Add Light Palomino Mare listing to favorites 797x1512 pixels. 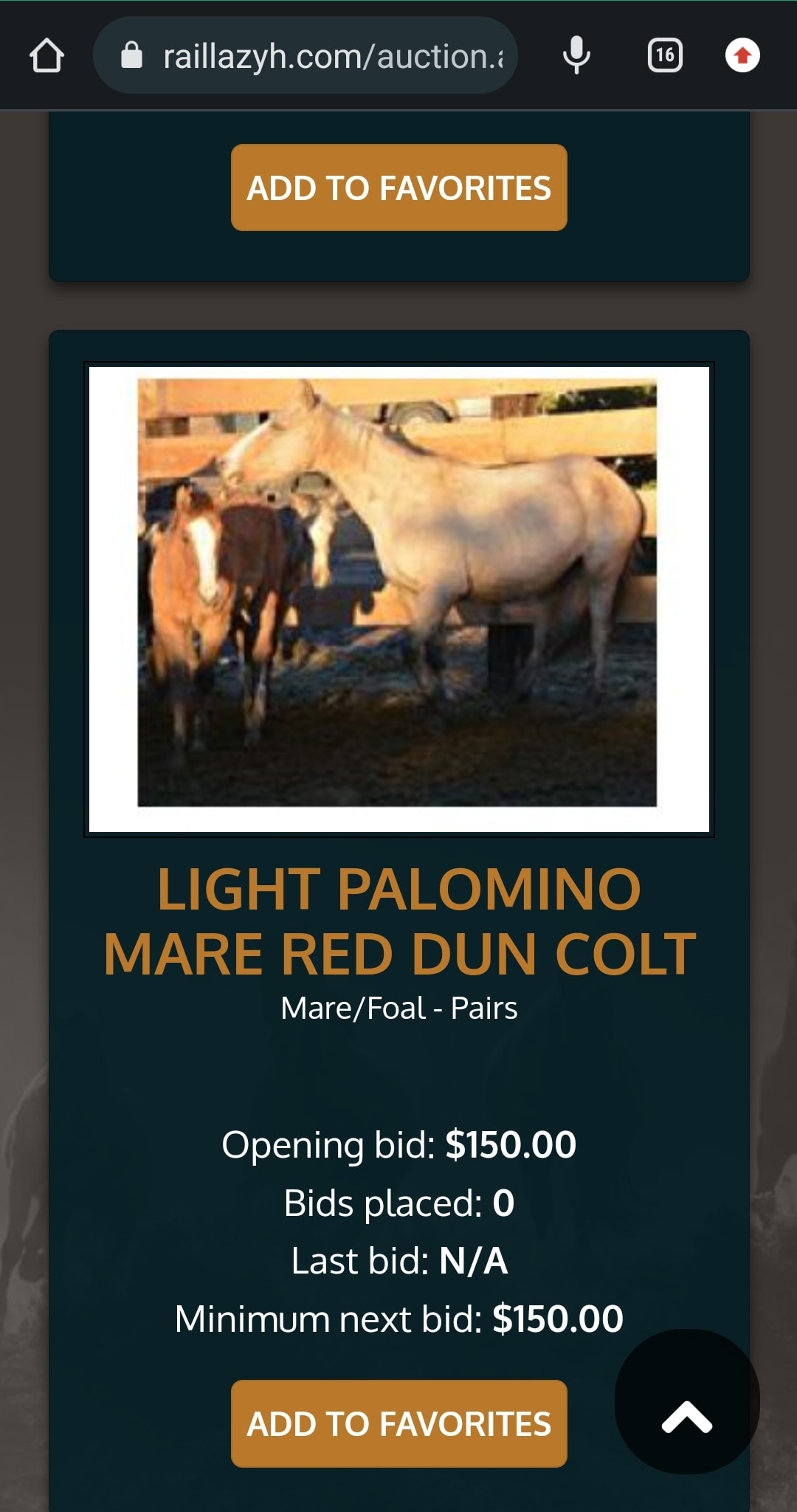coord(398,1423)
